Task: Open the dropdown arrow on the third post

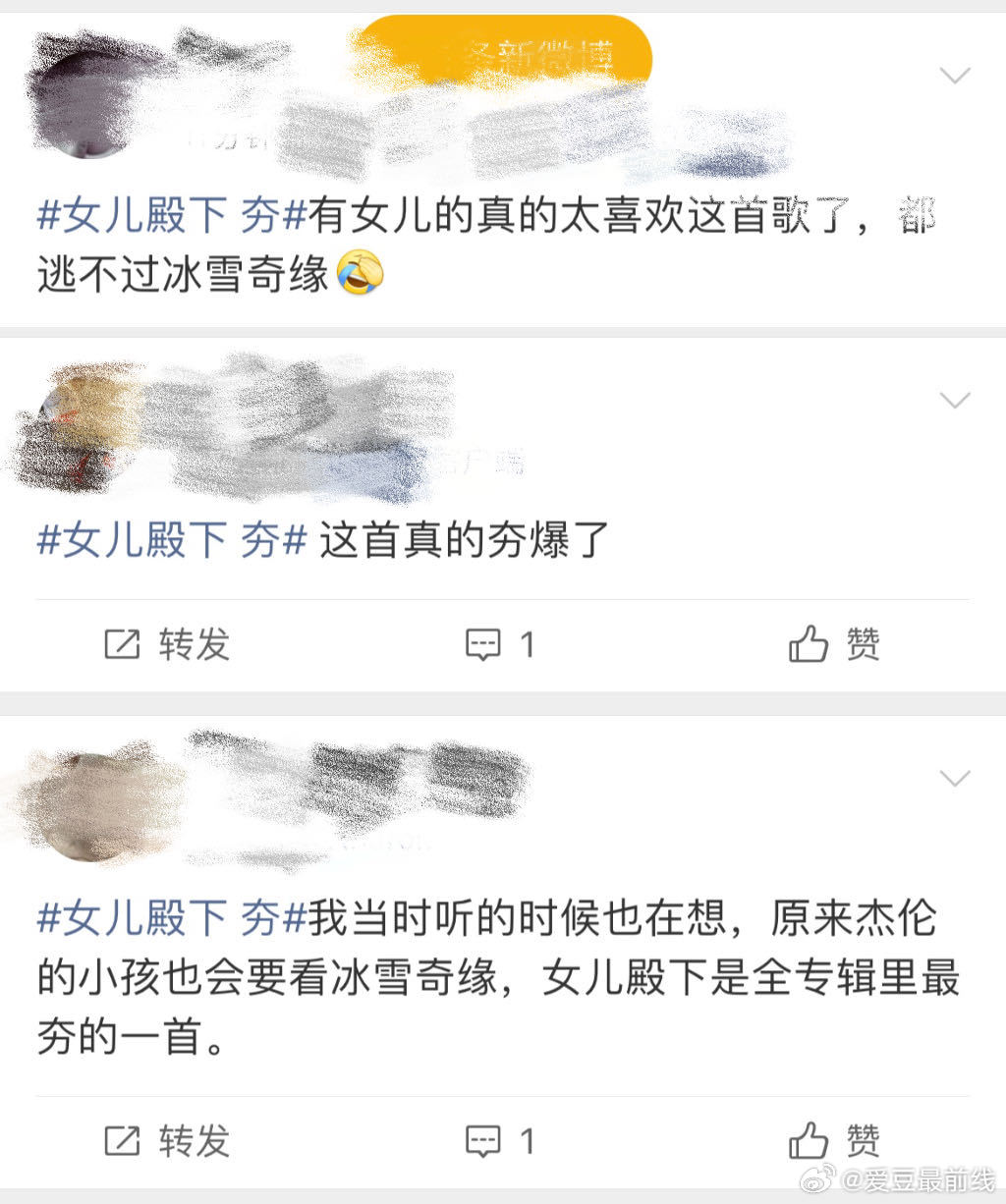Action: (x=955, y=778)
